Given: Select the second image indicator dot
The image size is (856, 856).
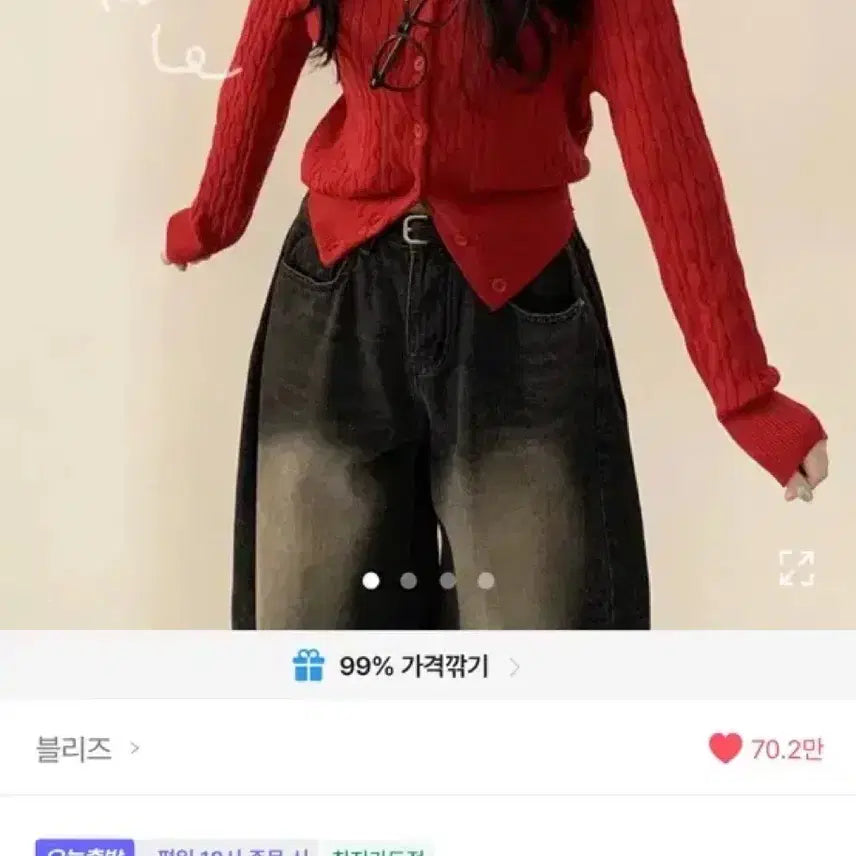Looking at the screenshot, I should click(x=409, y=580).
